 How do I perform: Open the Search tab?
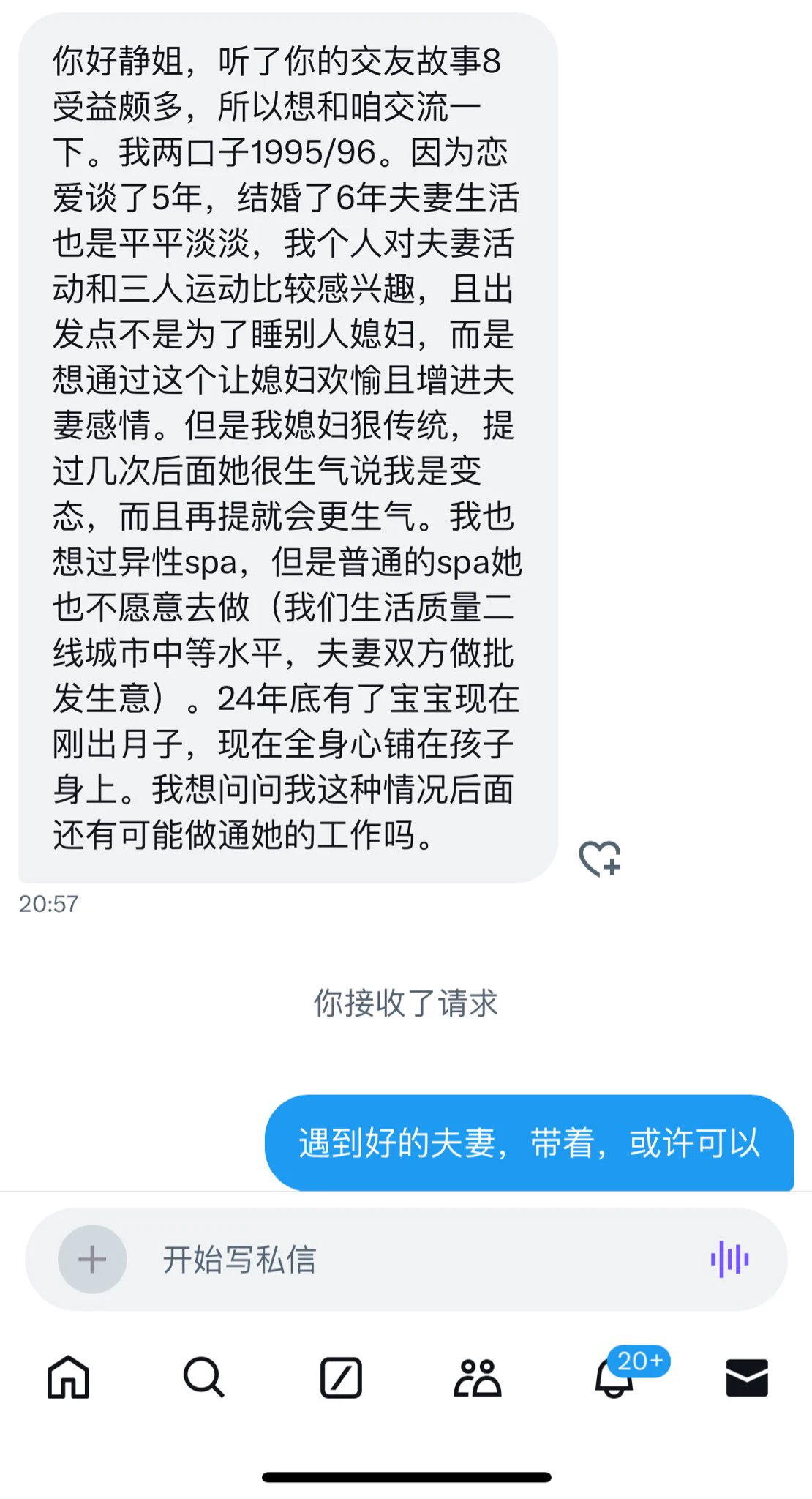[x=203, y=1377]
